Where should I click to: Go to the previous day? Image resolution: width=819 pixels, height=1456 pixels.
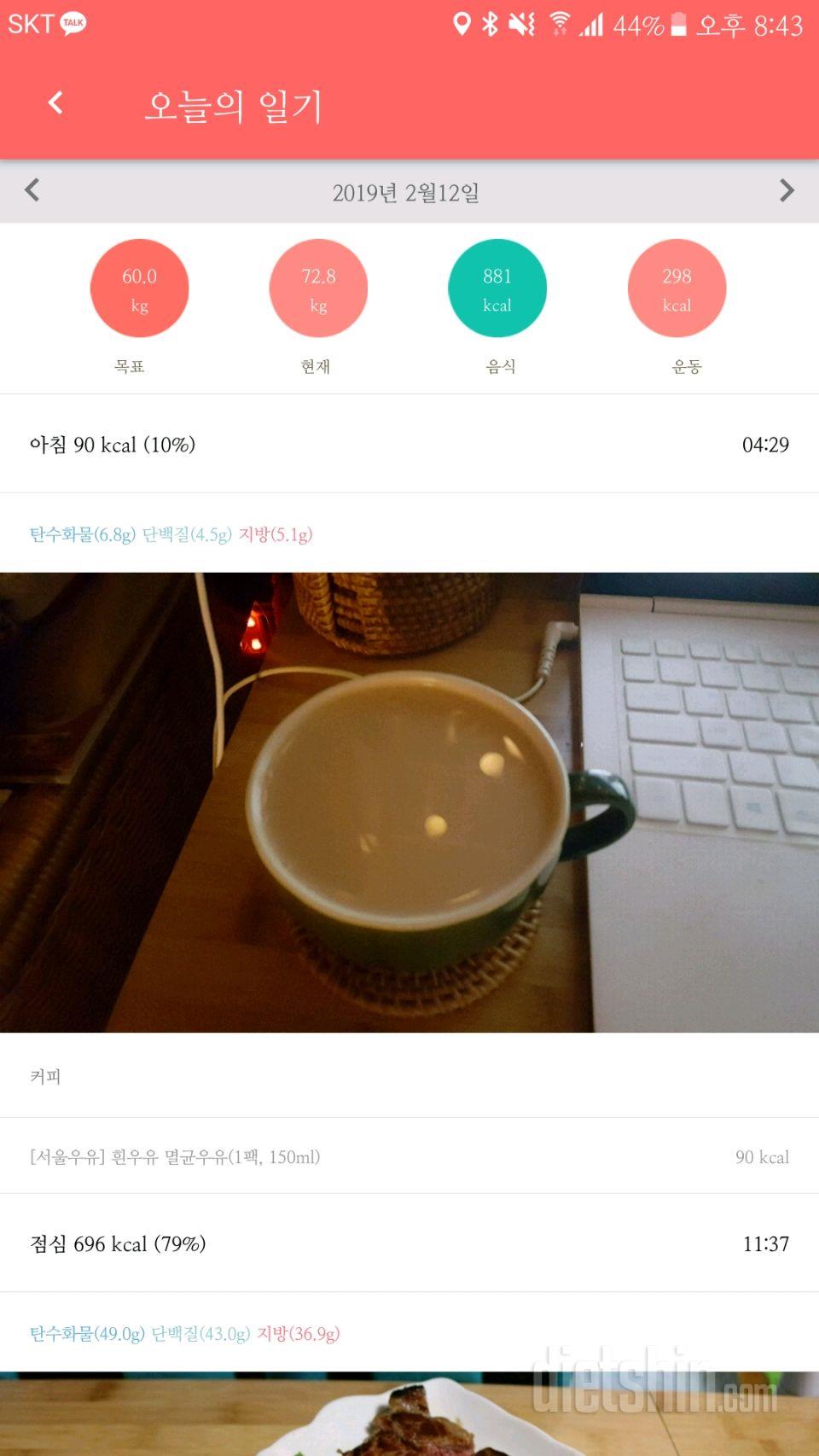click(32, 190)
